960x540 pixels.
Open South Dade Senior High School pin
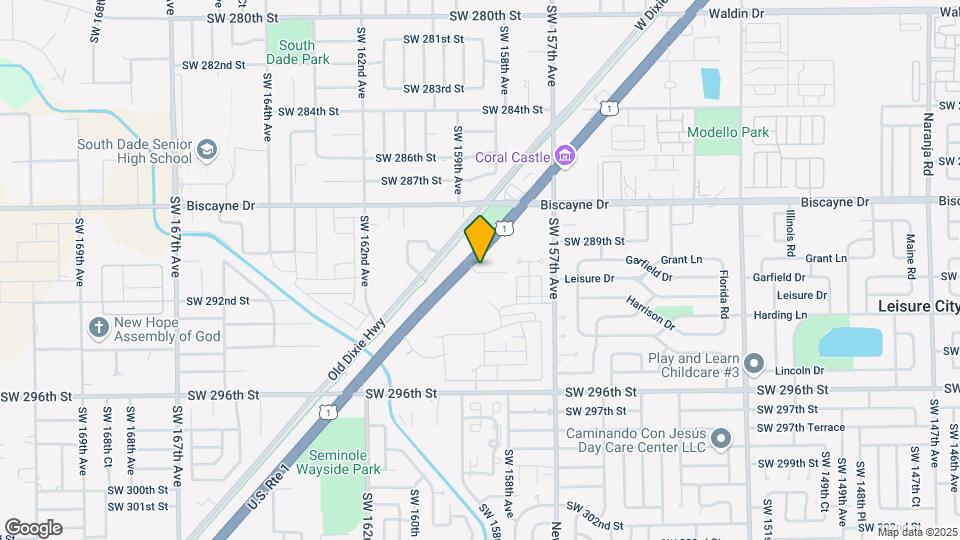[x=207, y=151]
